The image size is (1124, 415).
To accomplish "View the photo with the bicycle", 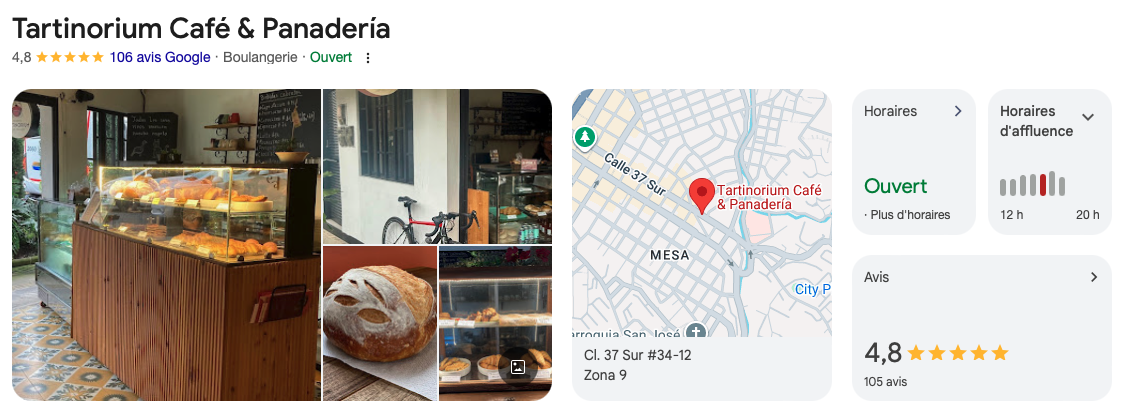I will pyautogui.click(x=436, y=166).
